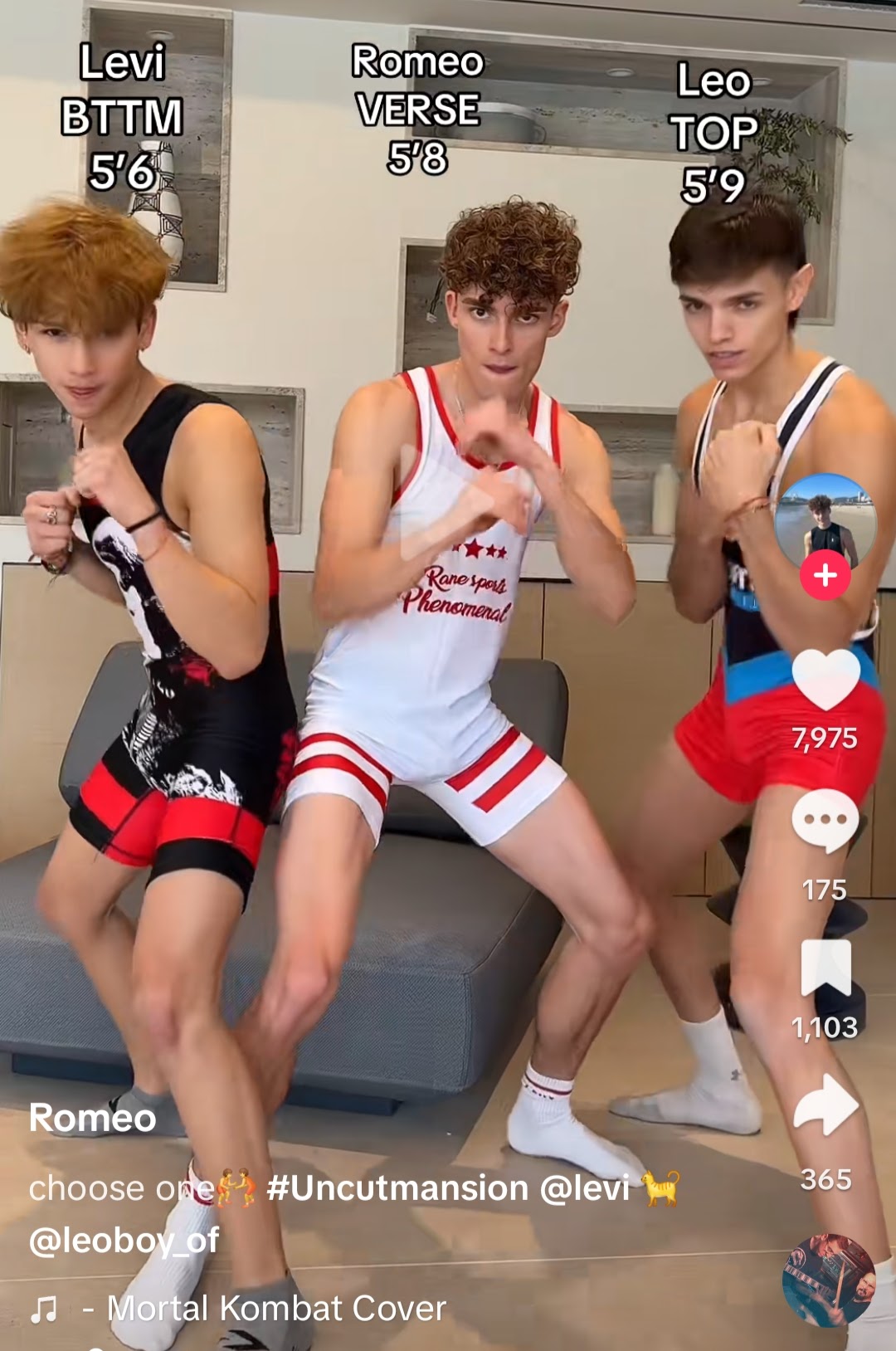Viewport: 896px width, 1351px height.
Task: Open the #Uncutmansion hashtag
Action: pyautogui.click(x=397, y=1188)
